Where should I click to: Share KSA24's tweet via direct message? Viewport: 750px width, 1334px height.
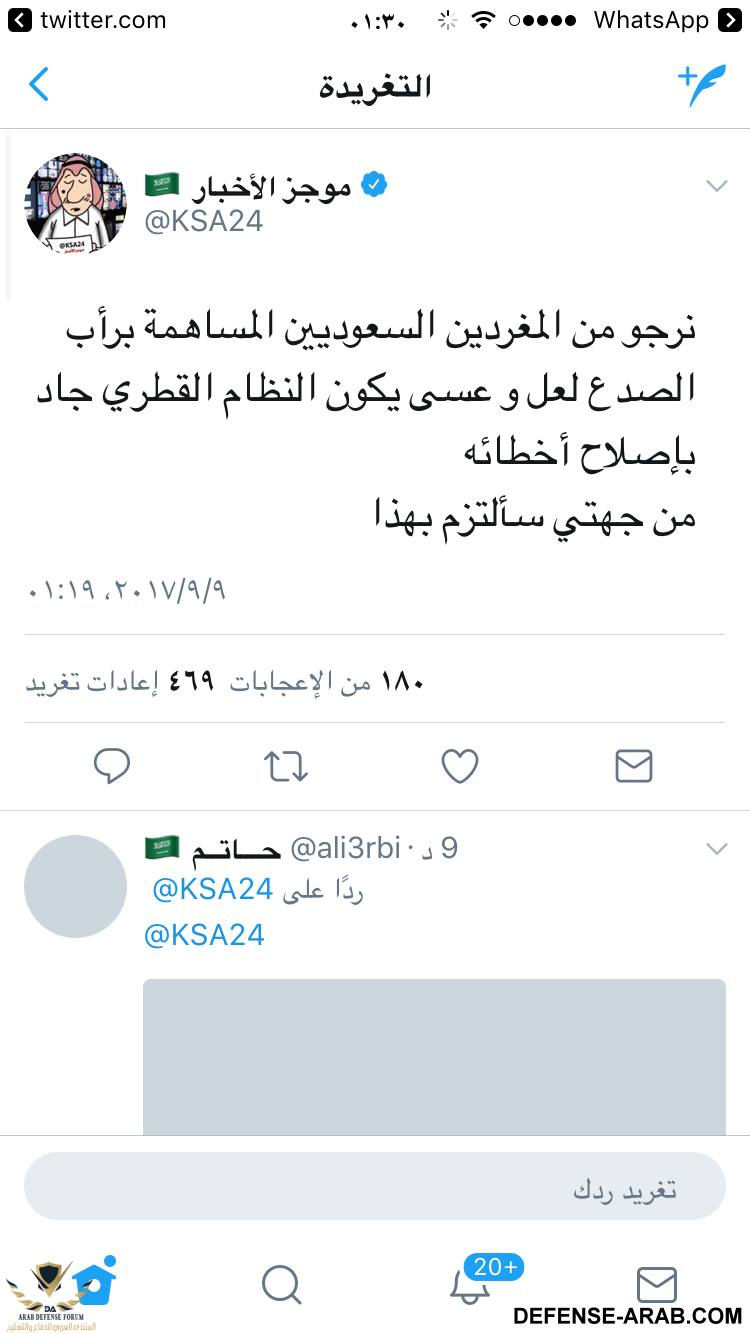pyautogui.click(x=633, y=766)
